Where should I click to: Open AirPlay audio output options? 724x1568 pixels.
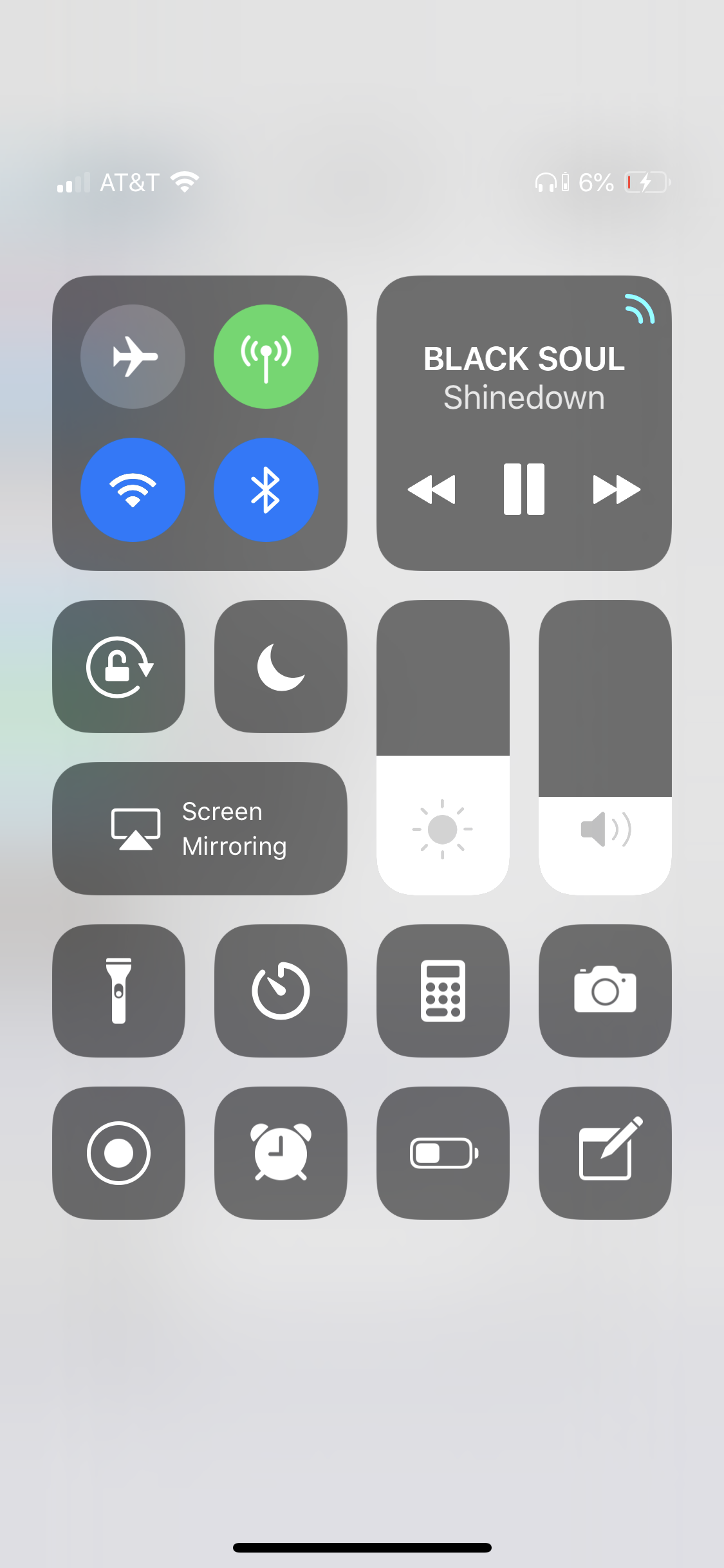(640, 308)
